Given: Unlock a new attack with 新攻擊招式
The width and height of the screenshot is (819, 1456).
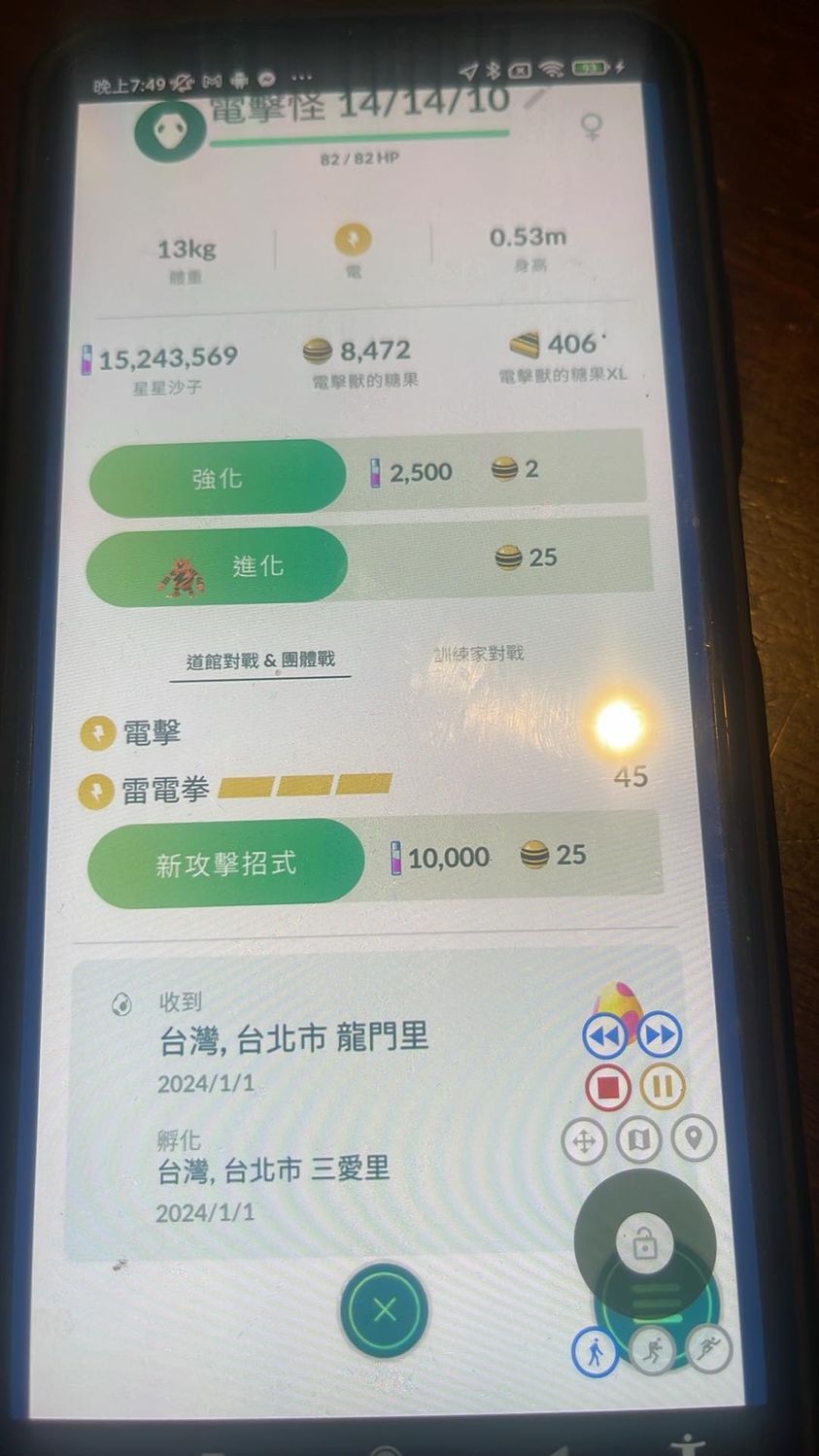Looking at the screenshot, I should tap(225, 863).
